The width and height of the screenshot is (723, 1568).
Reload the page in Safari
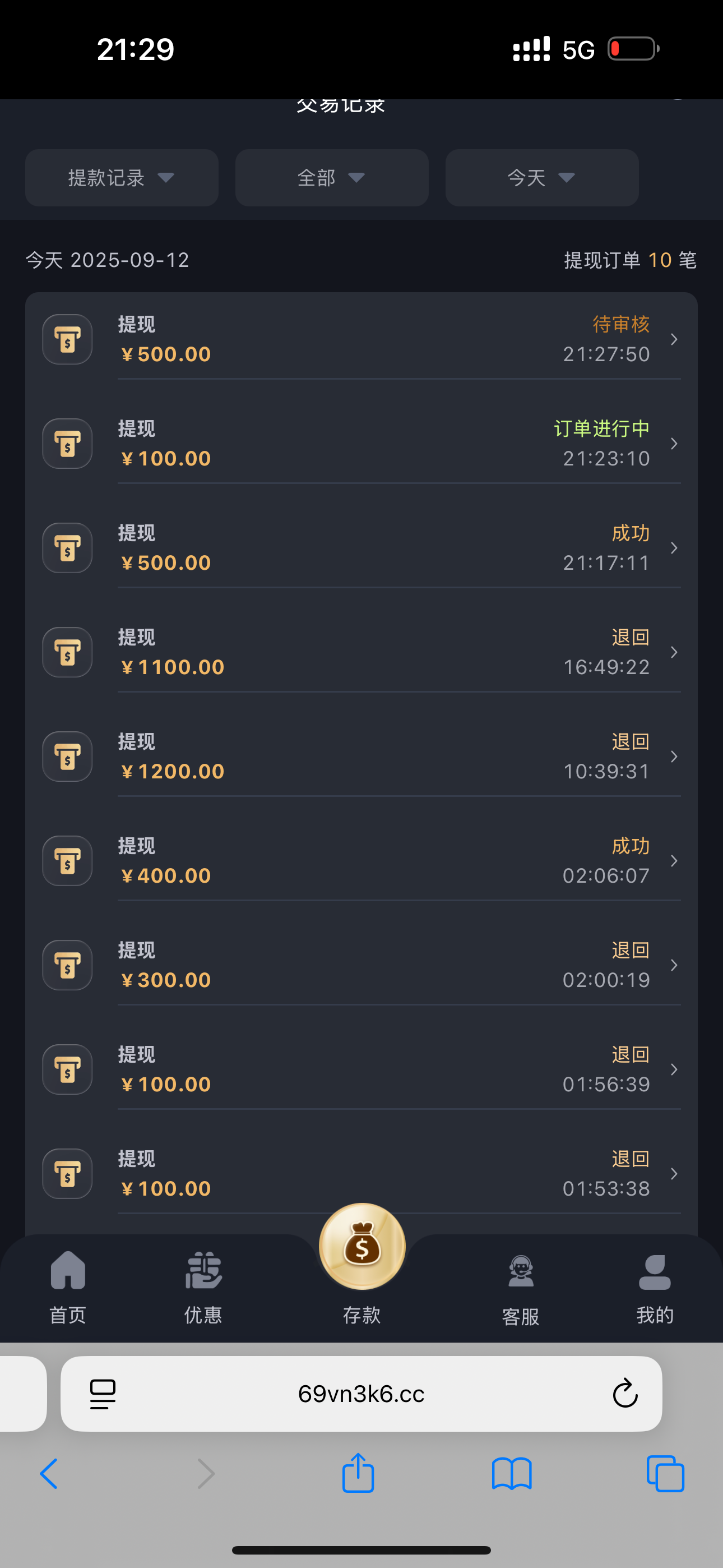pos(624,1393)
